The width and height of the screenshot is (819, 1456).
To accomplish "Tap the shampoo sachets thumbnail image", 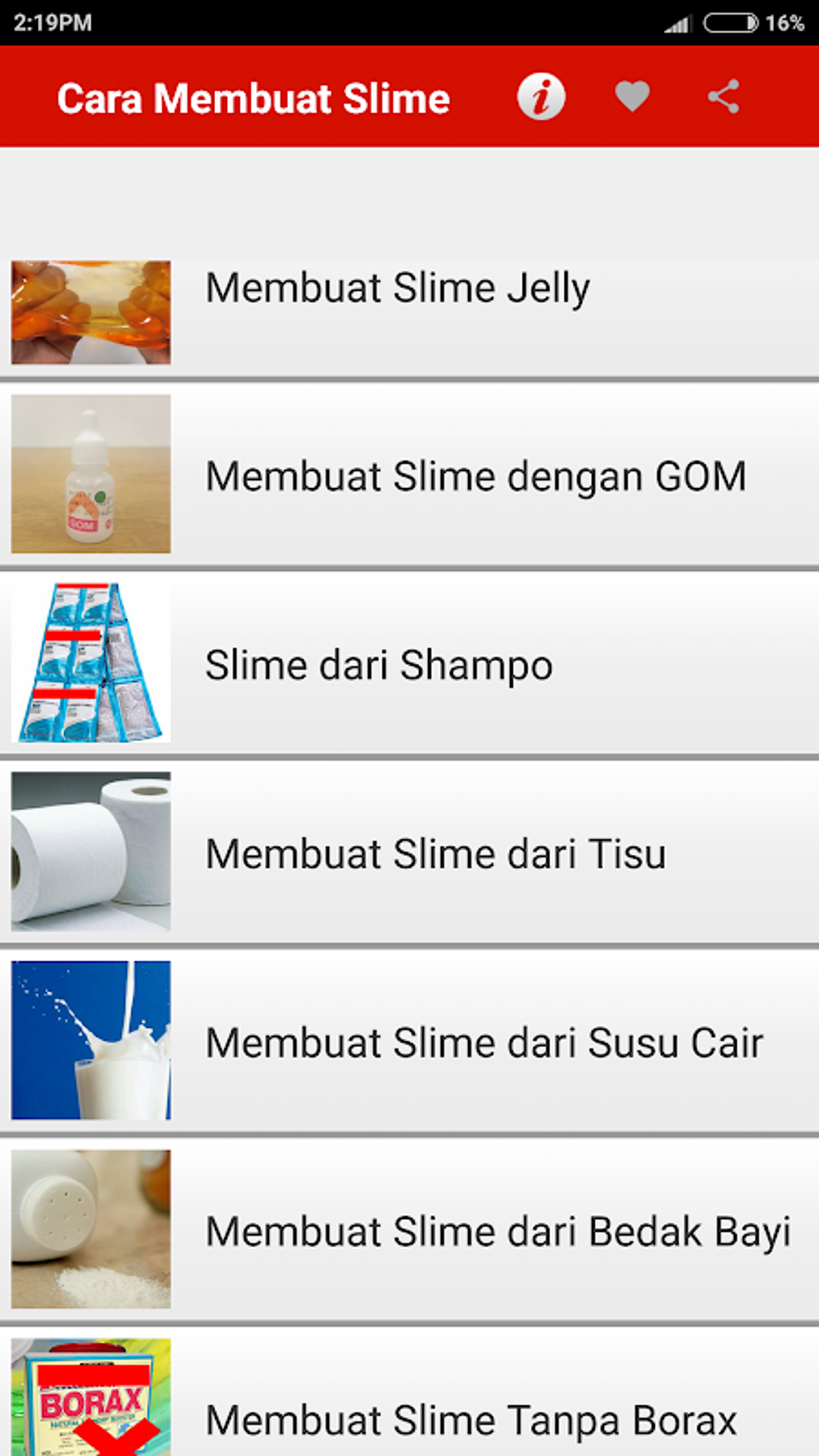I will pyautogui.click(x=89, y=663).
